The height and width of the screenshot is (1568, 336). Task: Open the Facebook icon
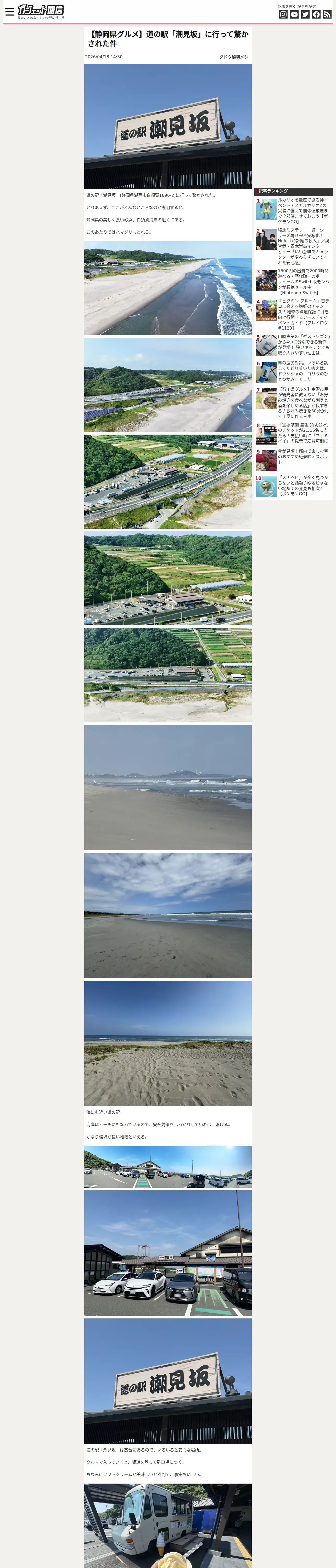point(316,15)
